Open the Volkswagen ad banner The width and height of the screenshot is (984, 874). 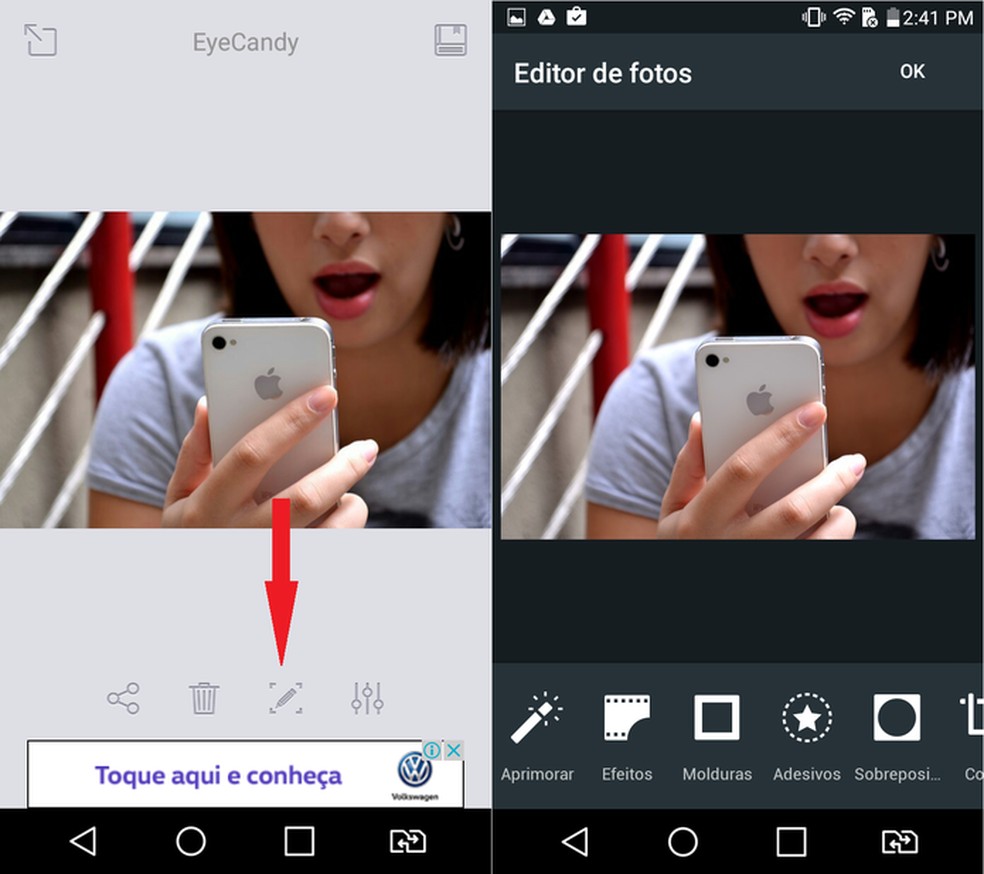tap(220, 775)
